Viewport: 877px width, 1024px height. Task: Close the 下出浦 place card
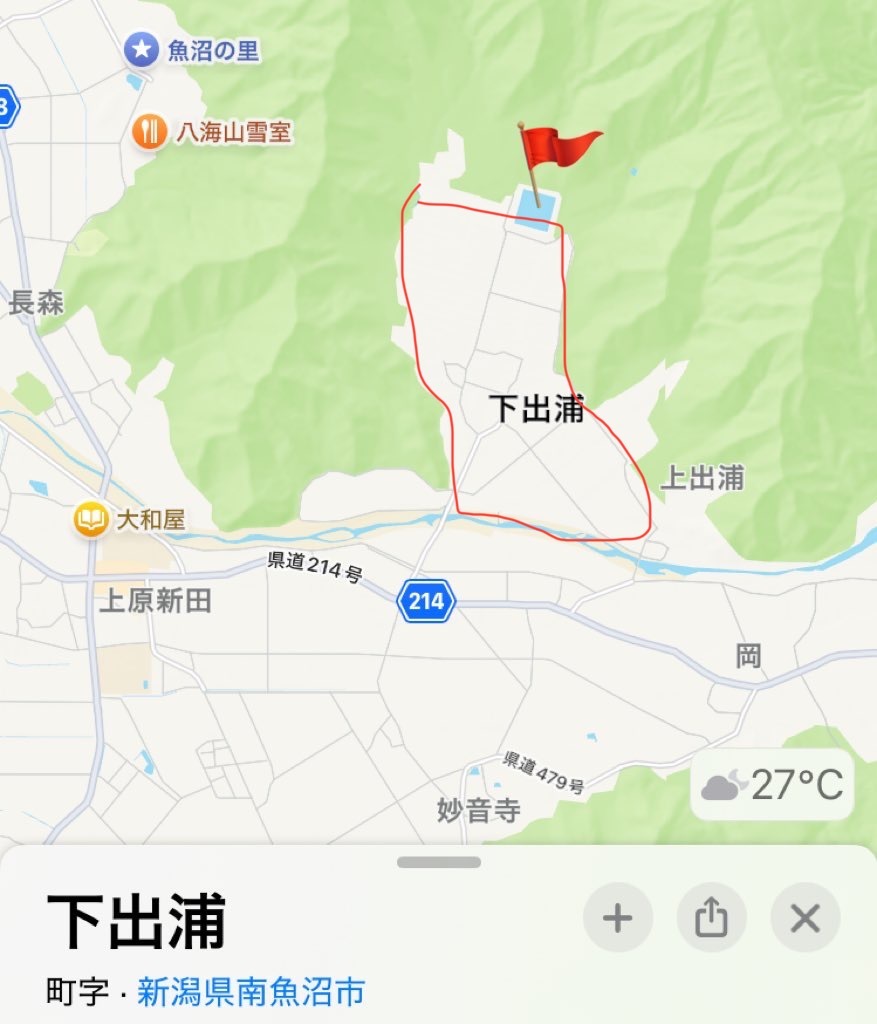click(805, 917)
